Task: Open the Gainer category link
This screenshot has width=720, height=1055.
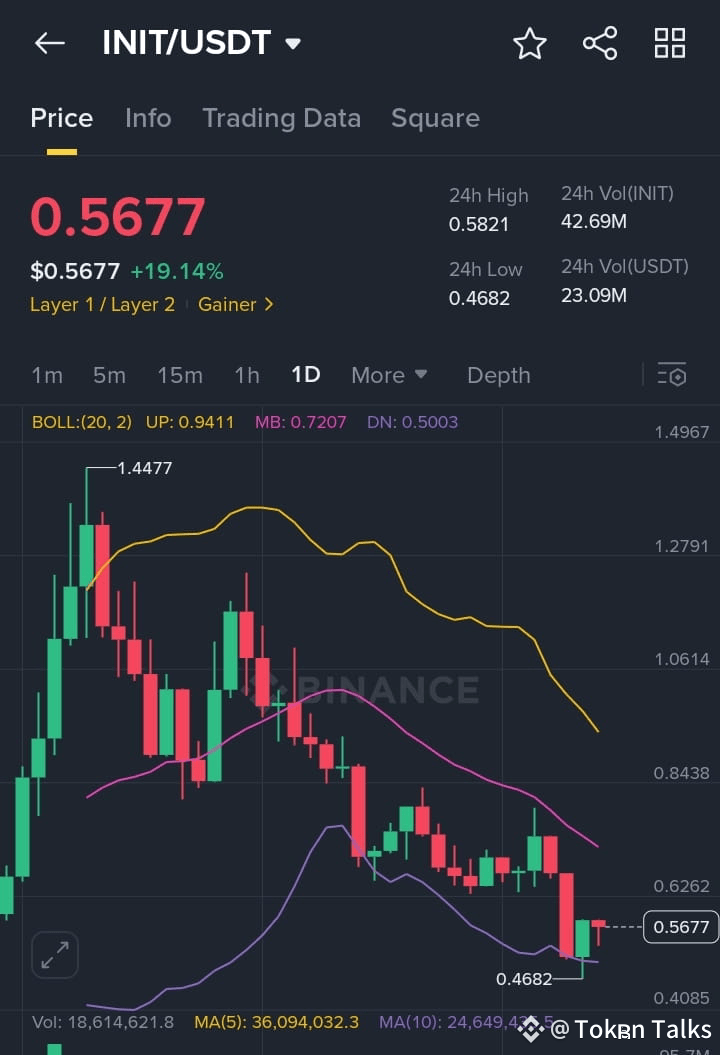Action: 226,304
